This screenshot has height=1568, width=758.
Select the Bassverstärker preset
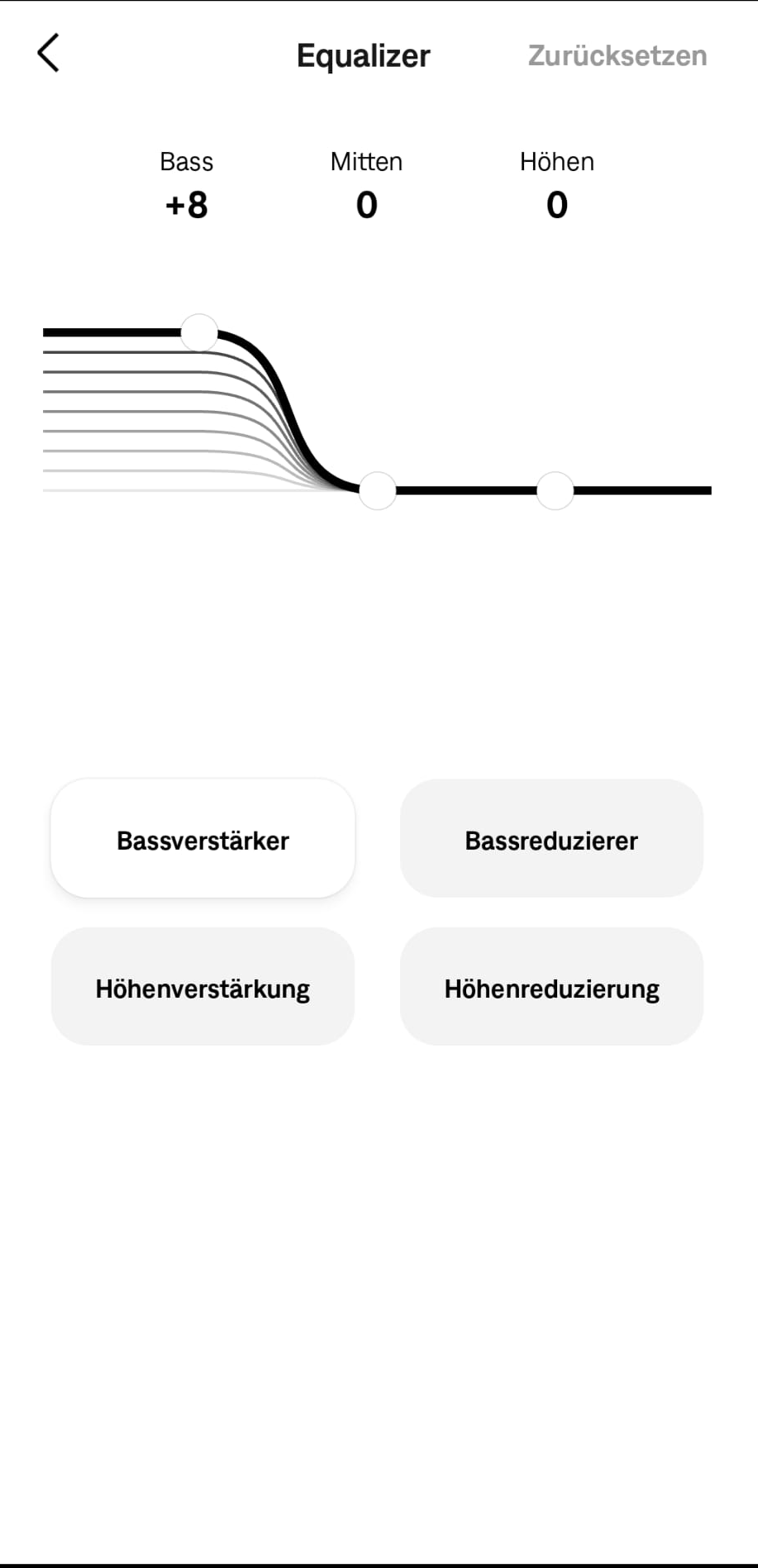(203, 838)
